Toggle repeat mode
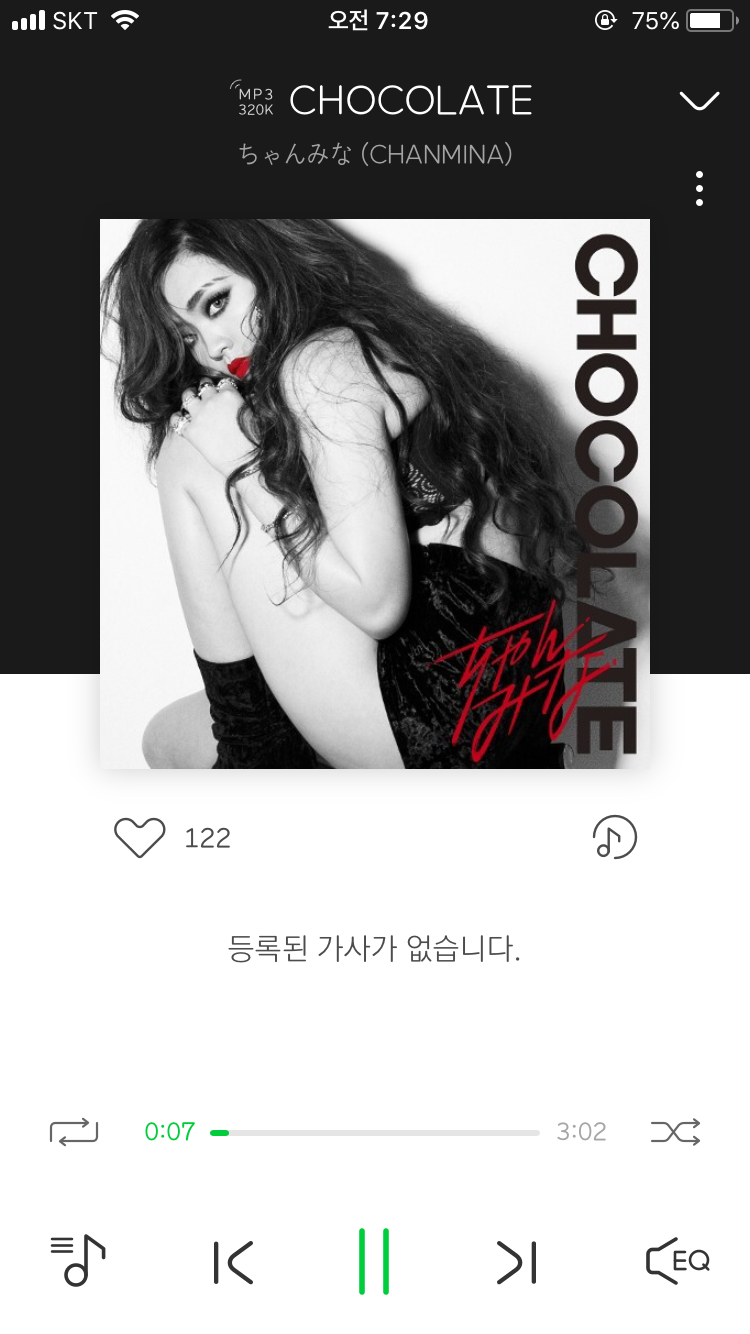Screen dimensions: 750x1334 74,1132
